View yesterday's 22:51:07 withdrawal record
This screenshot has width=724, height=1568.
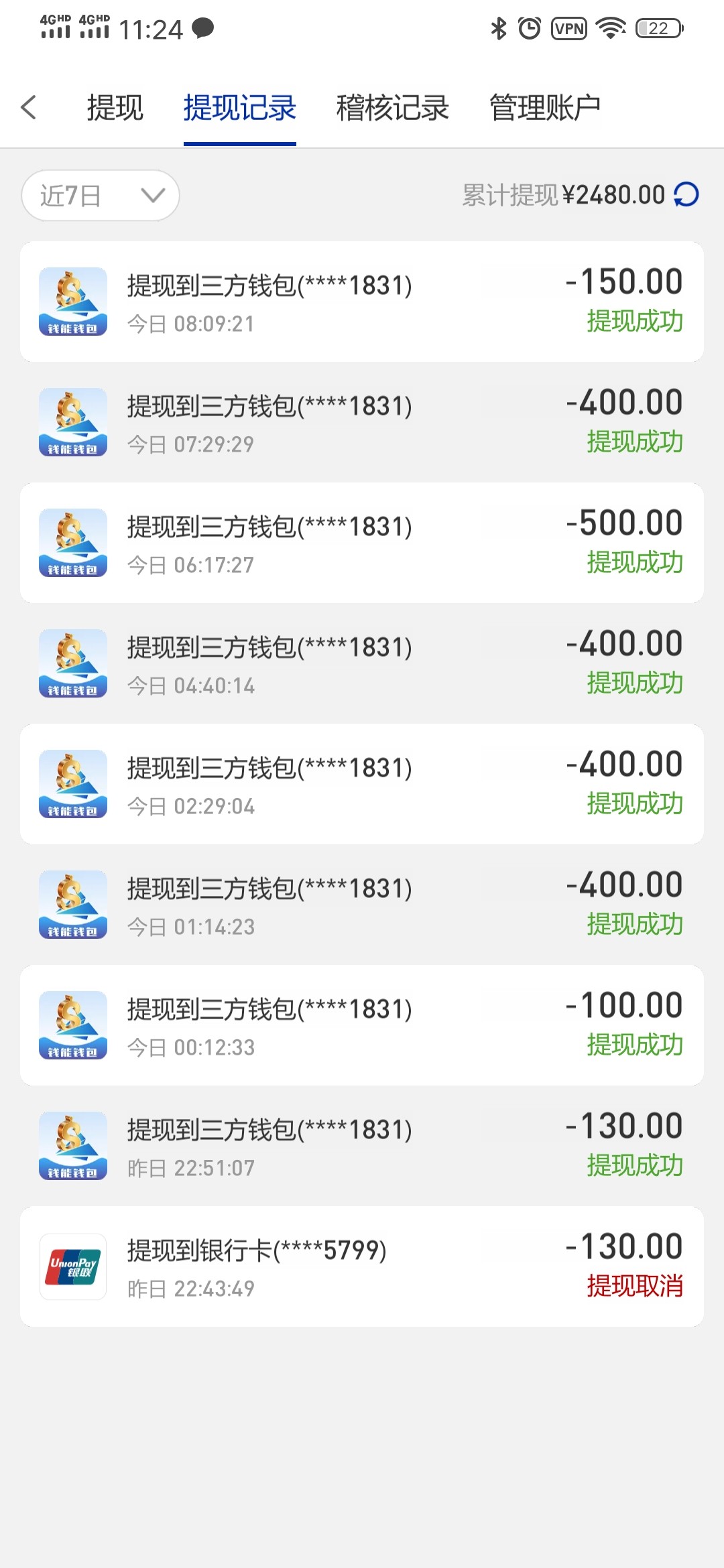pos(362,1146)
